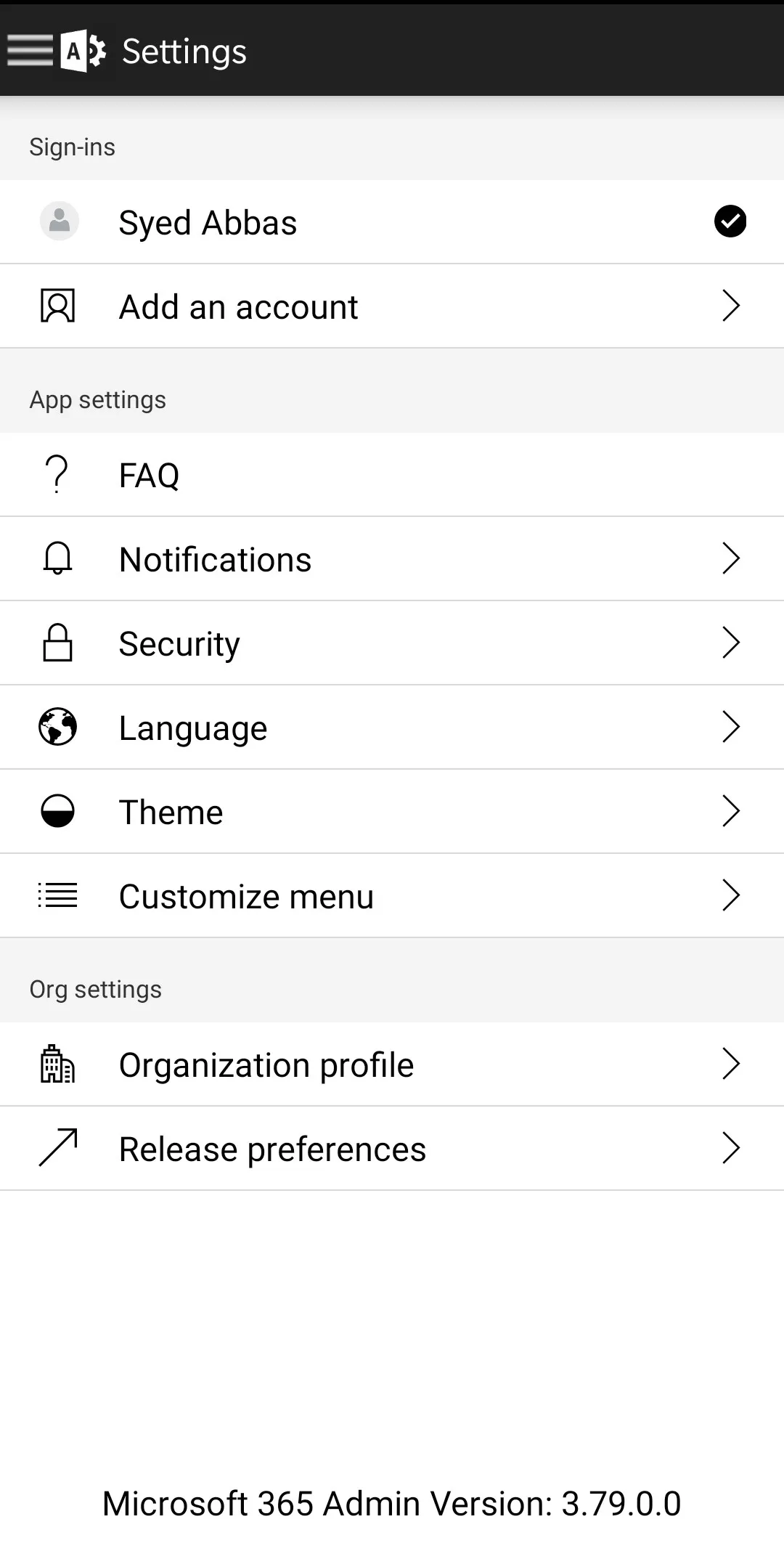Open Theme settings via its chevron
This screenshot has width=784, height=1543.
pos(731,811)
